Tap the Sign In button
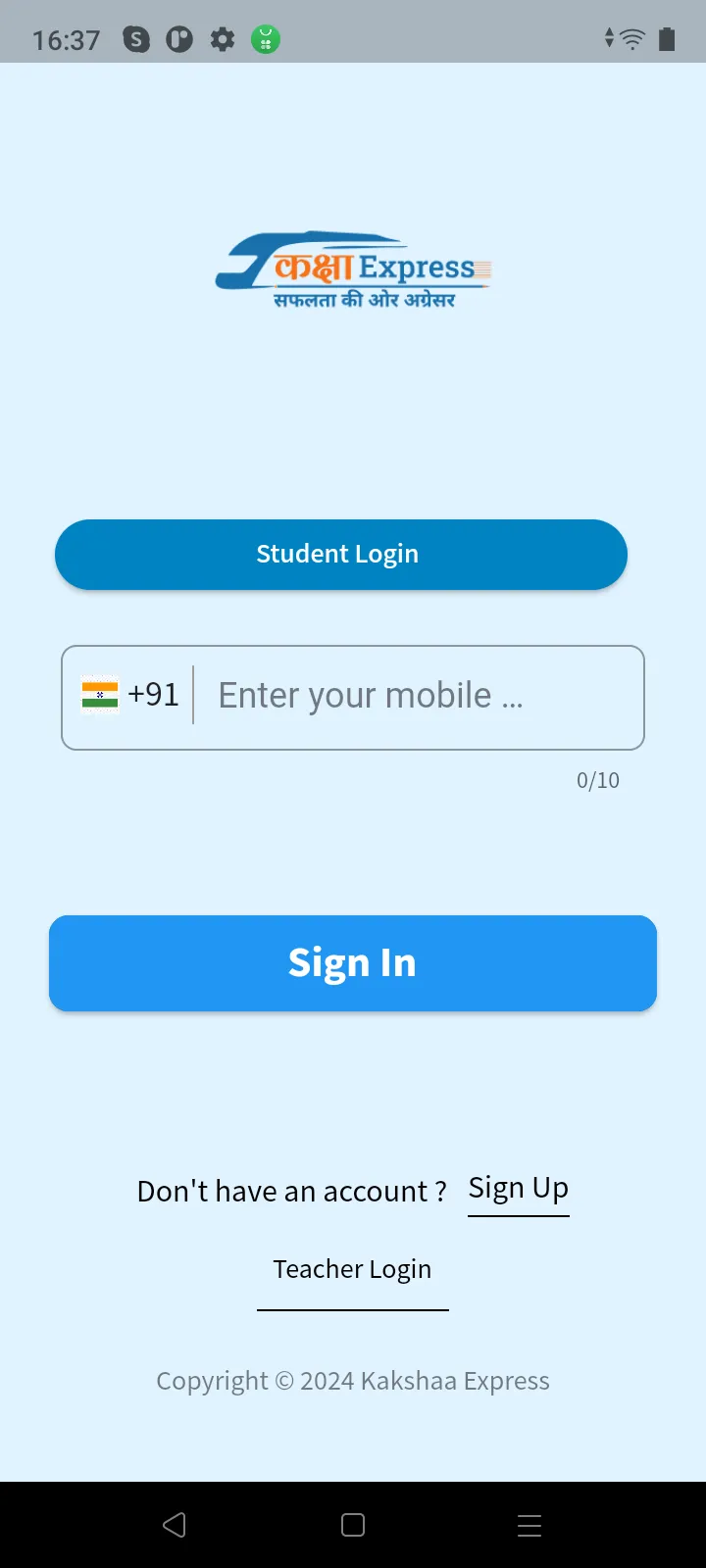This screenshot has width=706, height=1568. coord(353,963)
